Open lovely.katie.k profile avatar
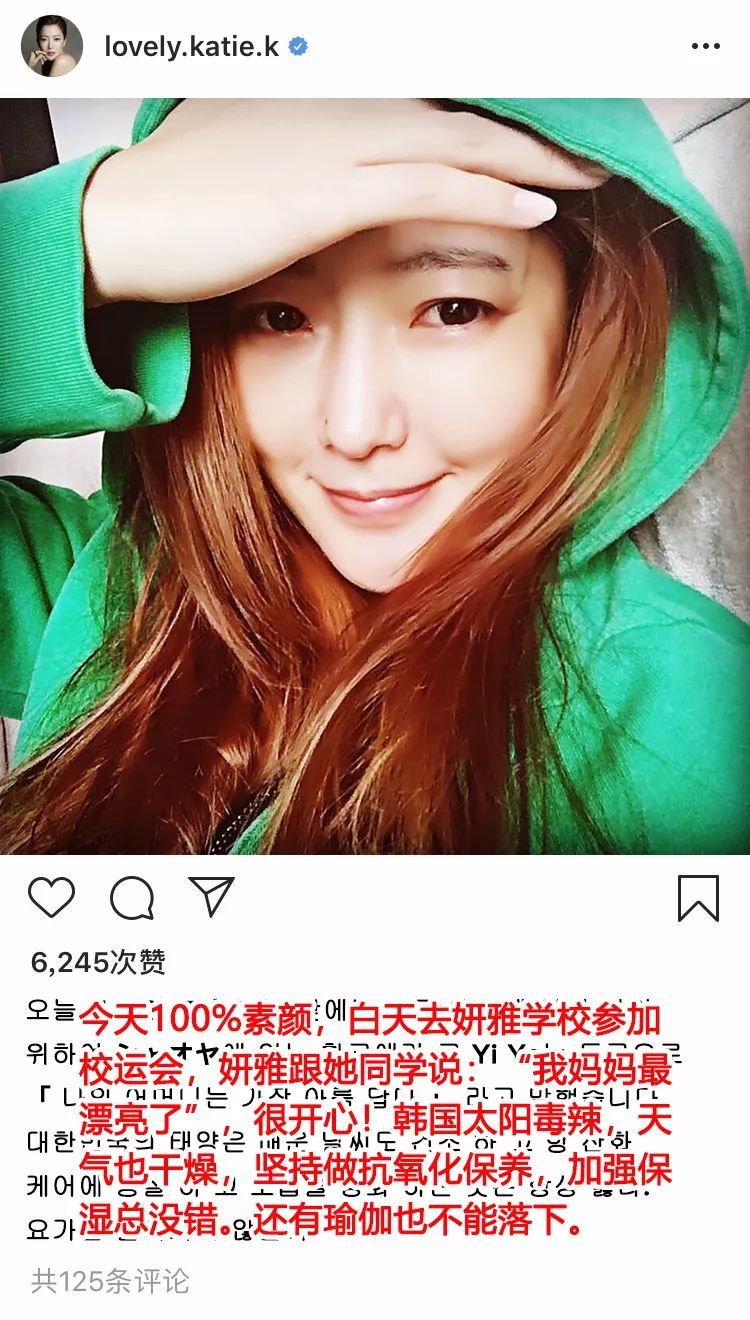Image resolution: width=750 pixels, height=1320 pixels. pyautogui.click(x=52, y=46)
